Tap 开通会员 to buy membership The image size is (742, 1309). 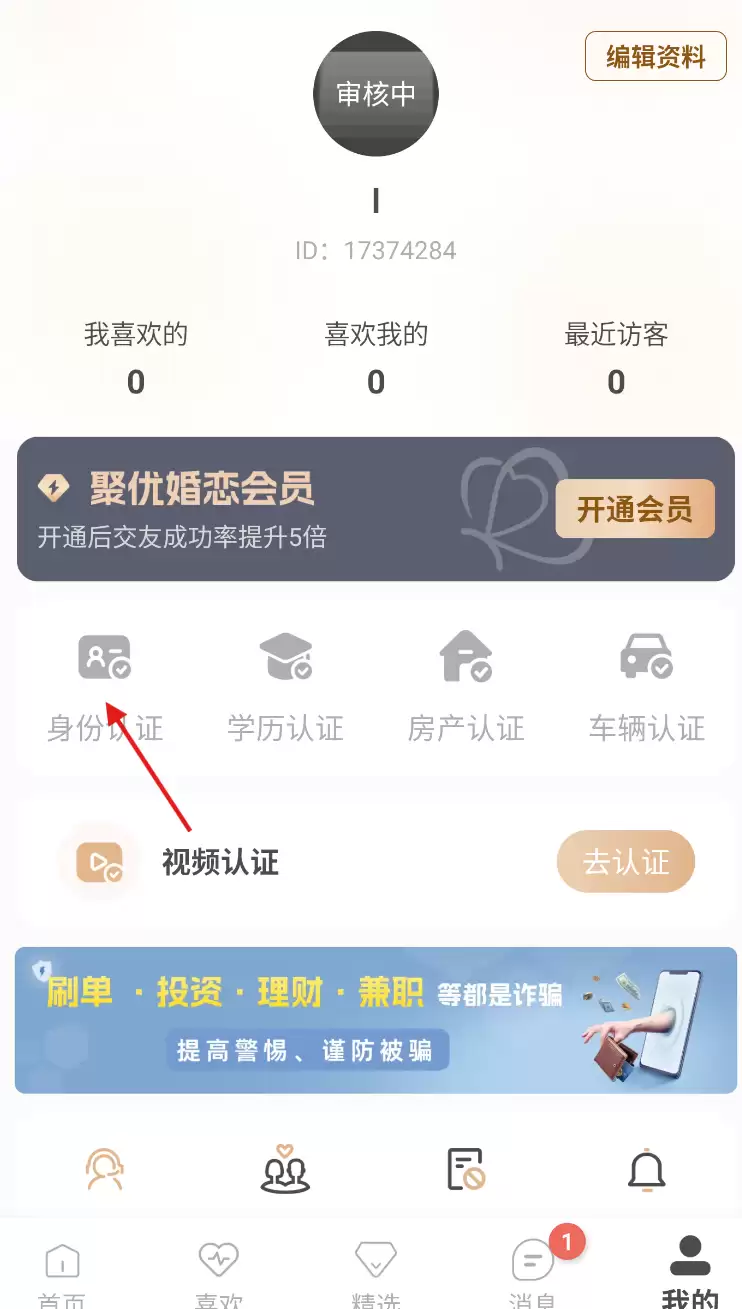point(634,509)
